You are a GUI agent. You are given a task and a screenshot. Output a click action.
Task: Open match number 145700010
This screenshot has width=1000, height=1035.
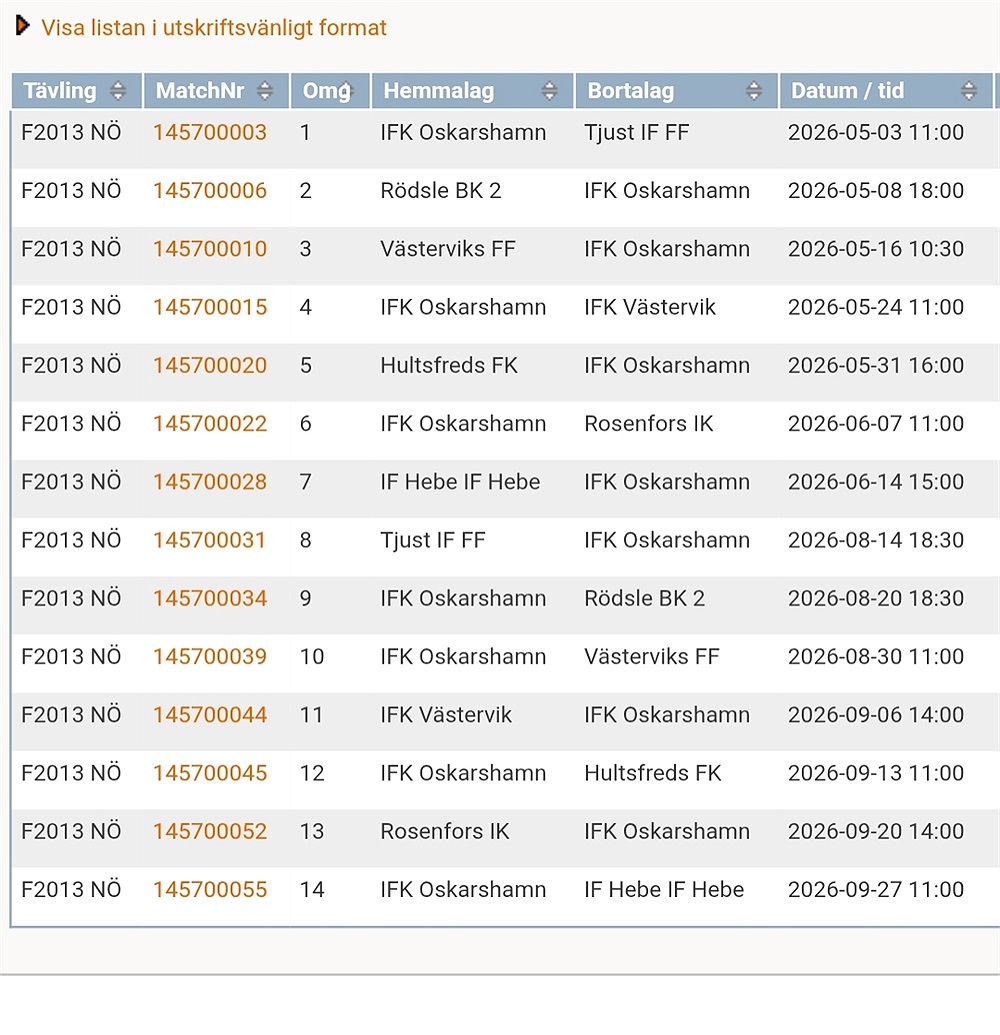click(210, 249)
